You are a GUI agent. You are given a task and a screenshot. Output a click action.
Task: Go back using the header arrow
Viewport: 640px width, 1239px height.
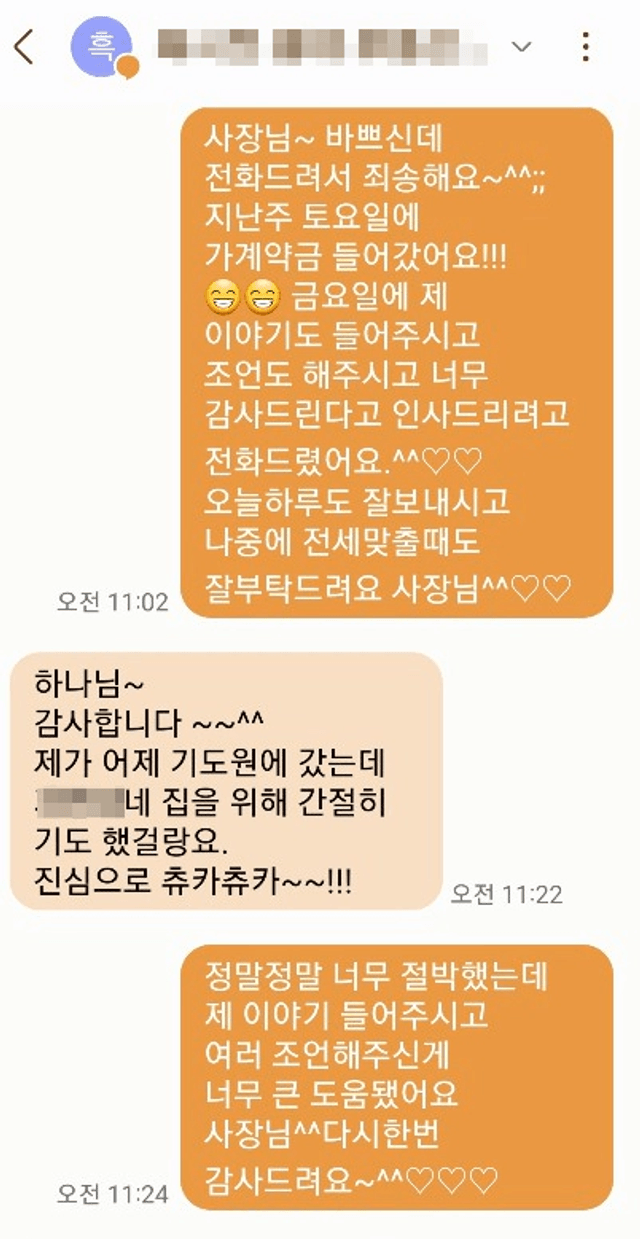[x=24, y=47]
